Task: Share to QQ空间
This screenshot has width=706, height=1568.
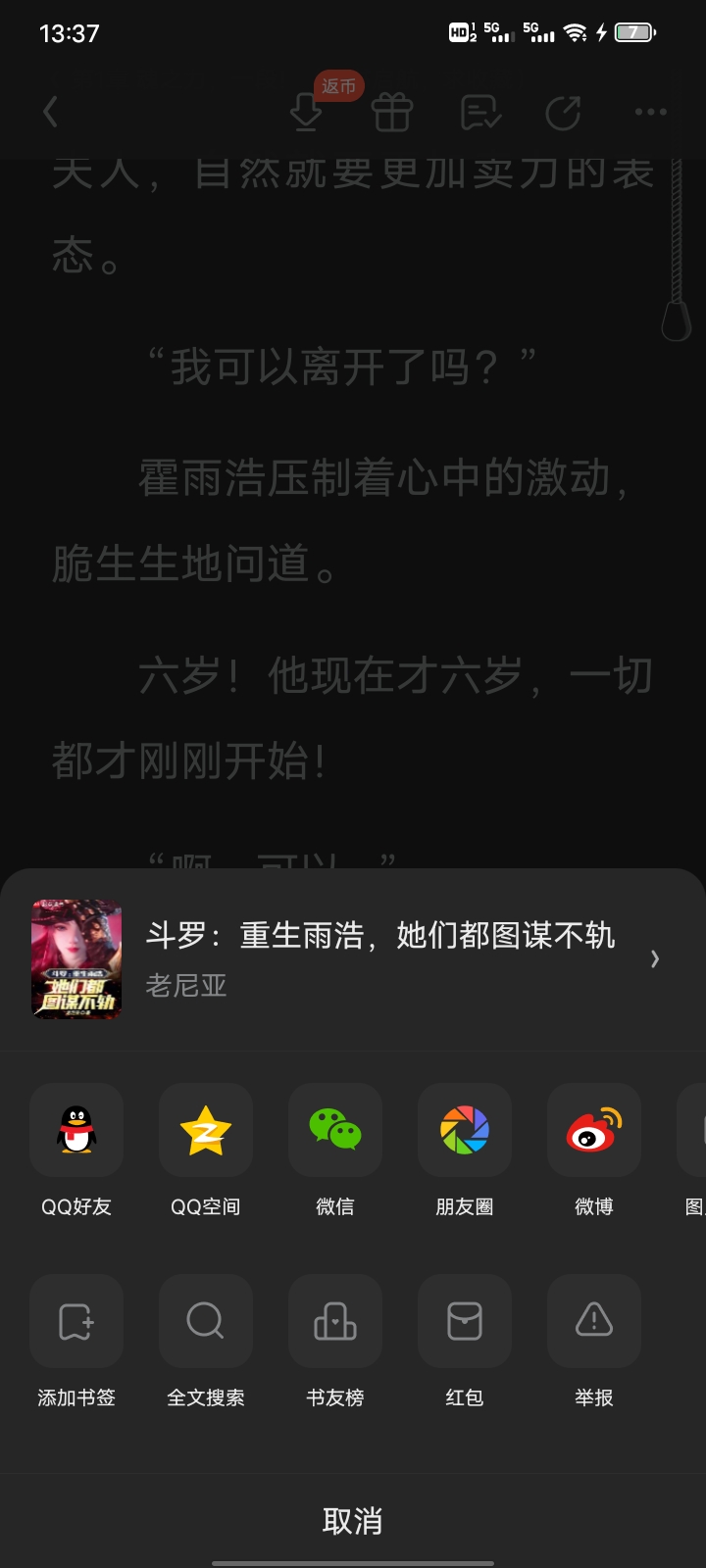Action: (x=206, y=1130)
